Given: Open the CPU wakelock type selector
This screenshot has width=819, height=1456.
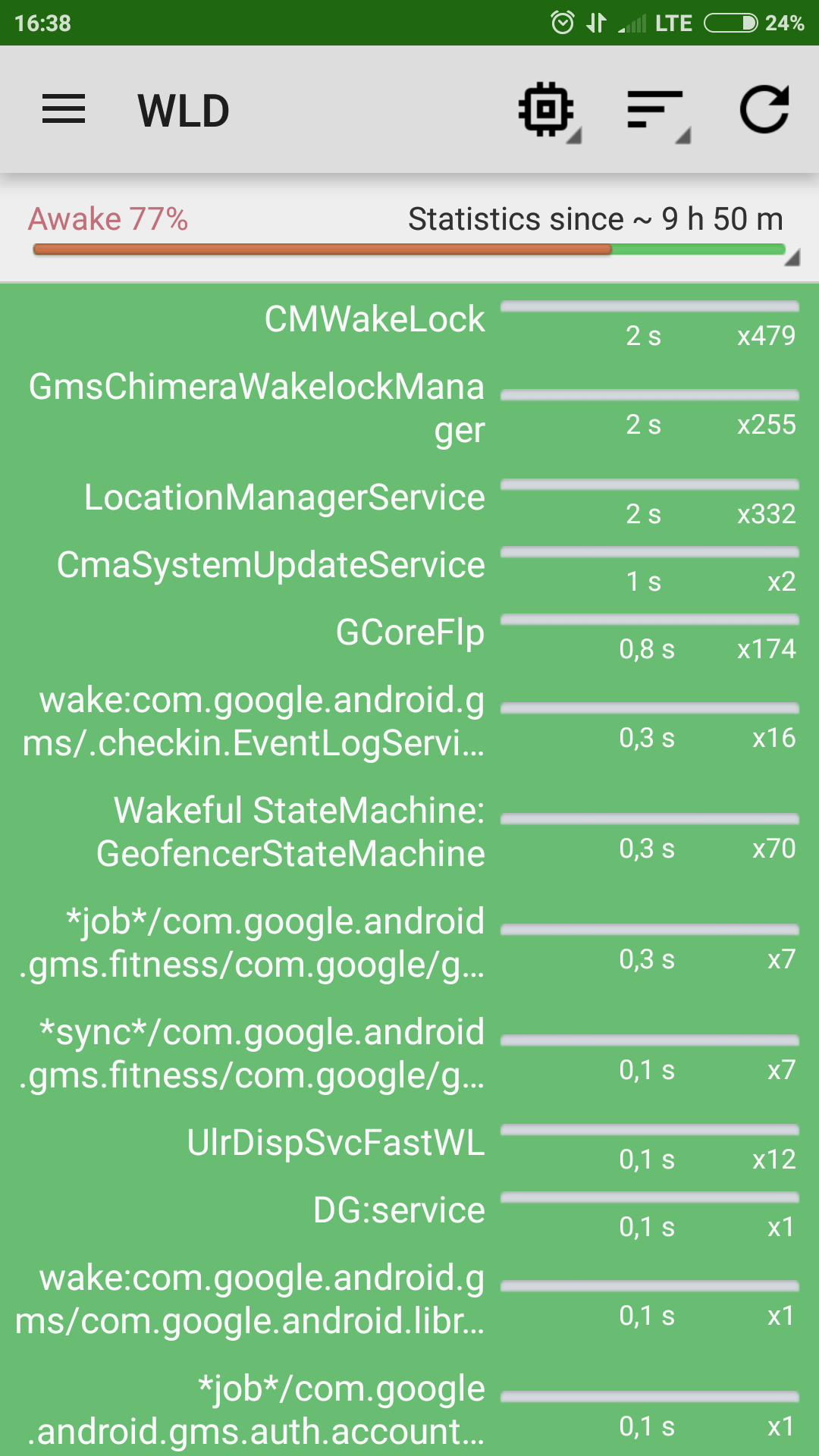Looking at the screenshot, I should click(x=549, y=111).
